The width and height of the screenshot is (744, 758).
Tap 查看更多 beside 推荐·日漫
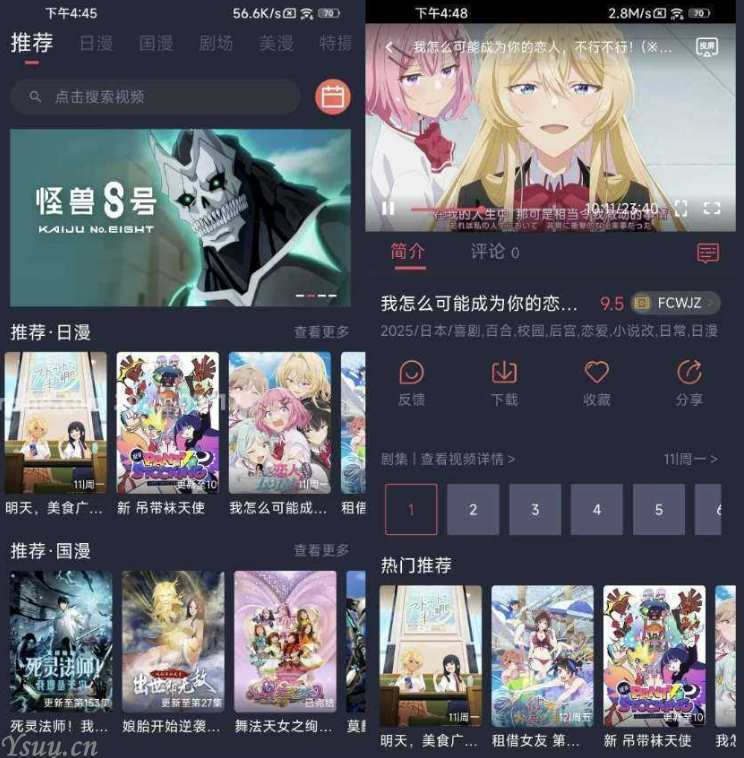321,332
